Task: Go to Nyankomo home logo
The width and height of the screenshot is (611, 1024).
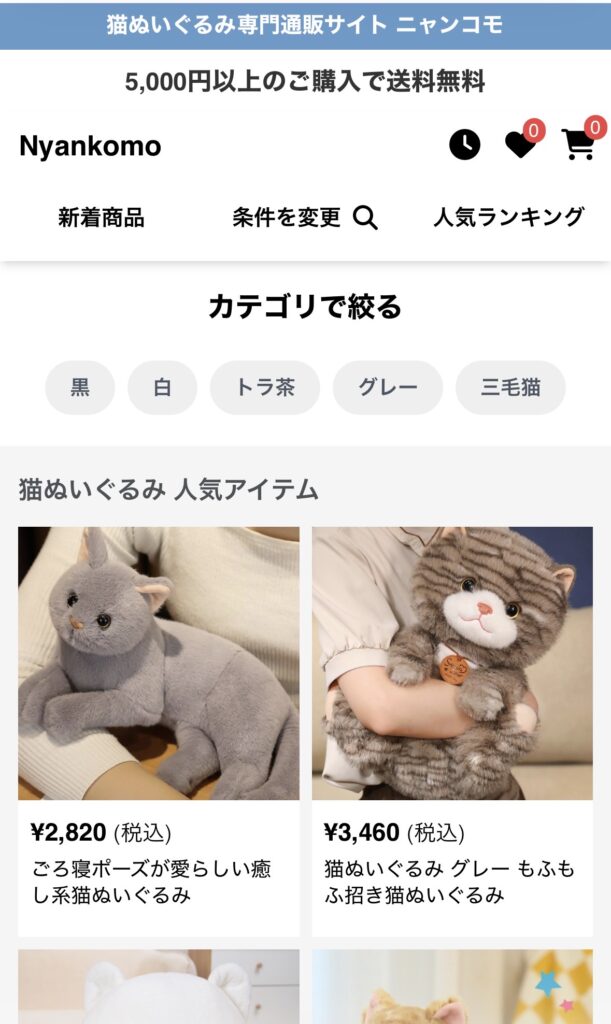Action: click(90, 146)
